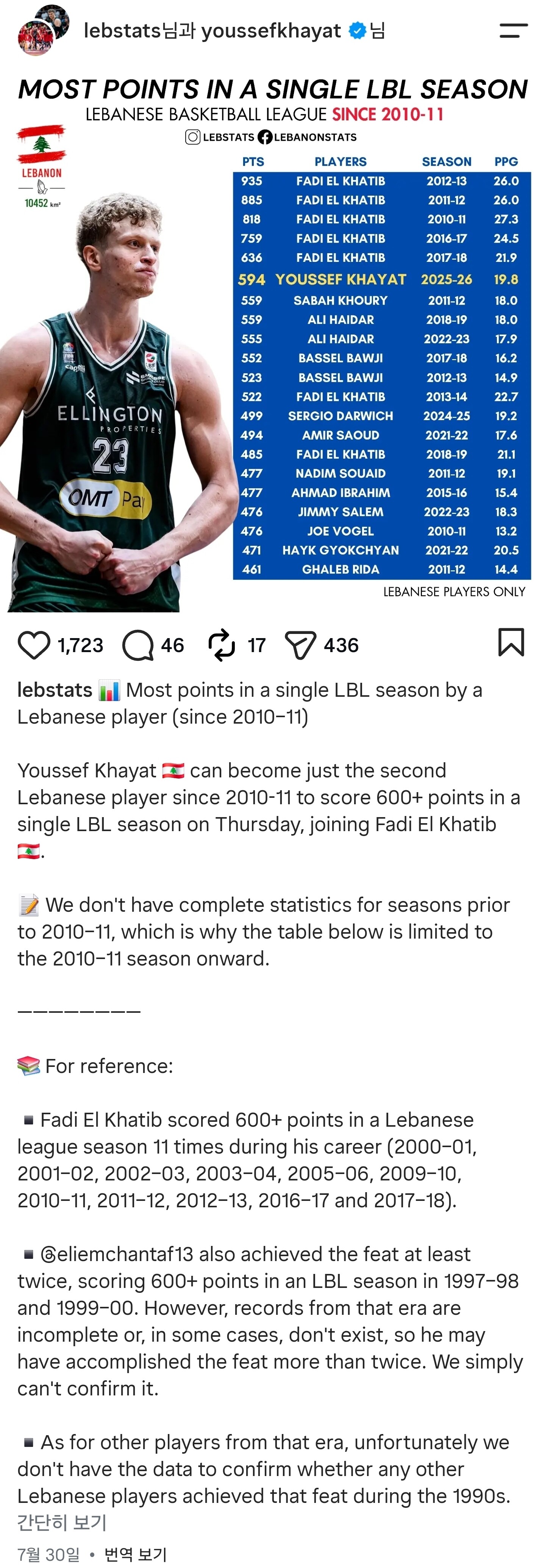Like this post with the heart icon

(x=34, y=645)
